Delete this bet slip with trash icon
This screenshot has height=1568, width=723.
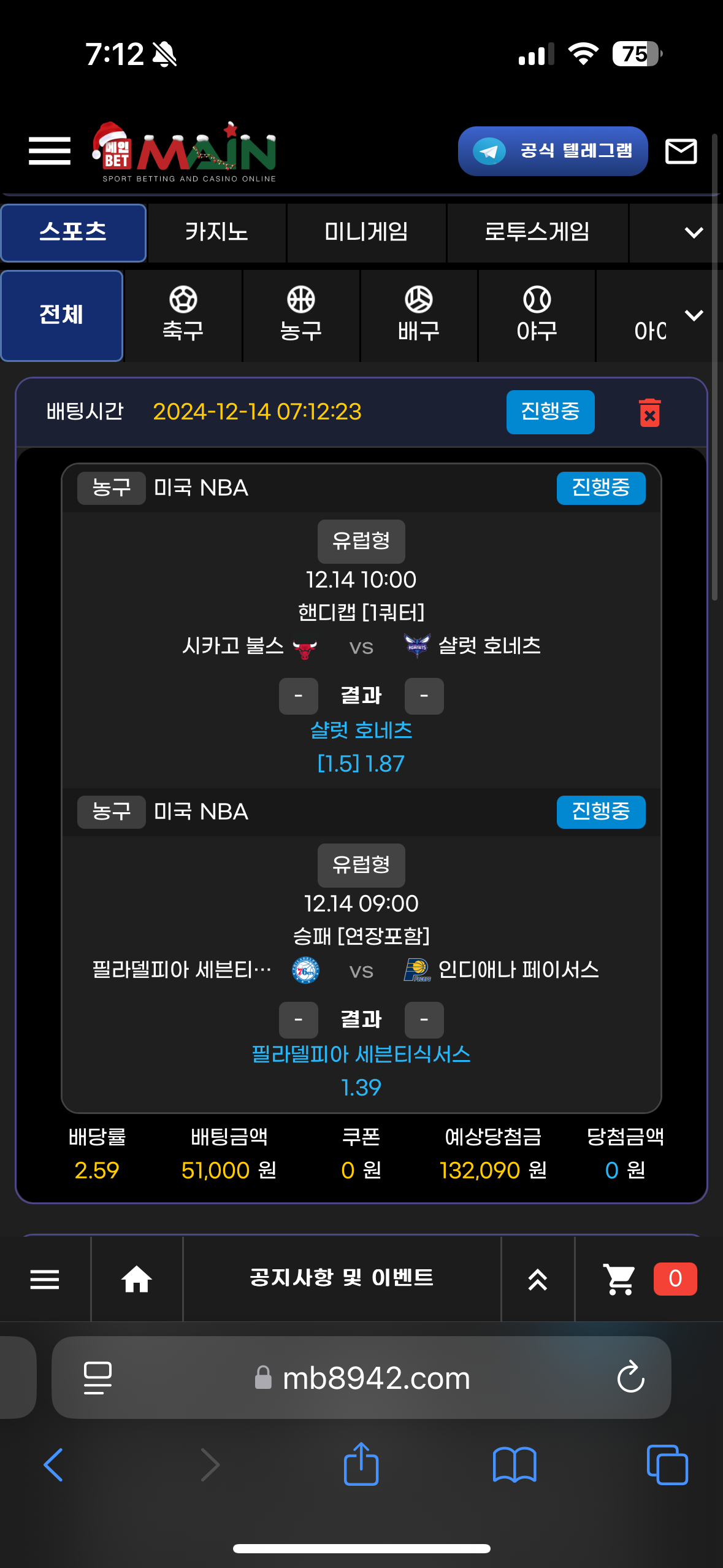coord(649,412)
